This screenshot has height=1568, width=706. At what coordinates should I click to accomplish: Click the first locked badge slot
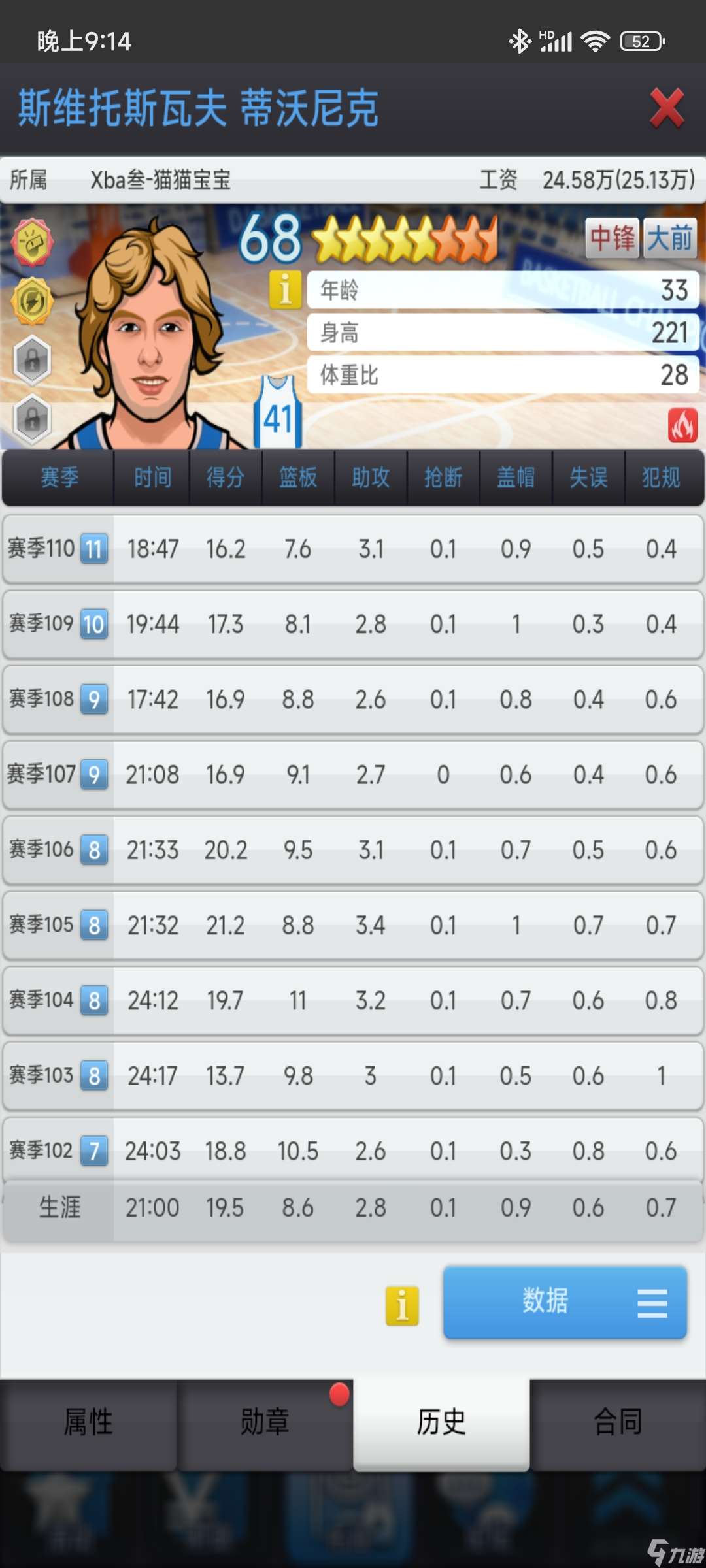(31, 361)
